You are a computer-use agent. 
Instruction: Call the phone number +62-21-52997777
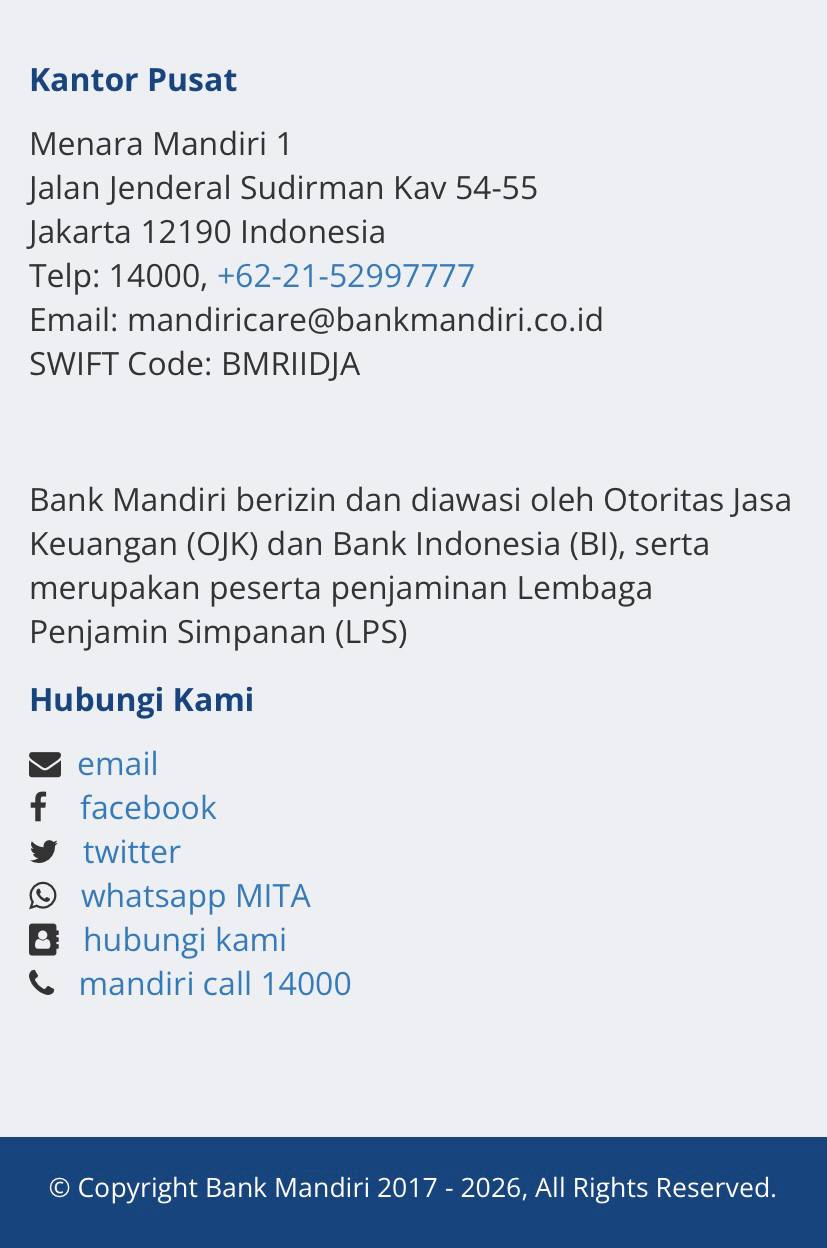(x=345, y=275)
